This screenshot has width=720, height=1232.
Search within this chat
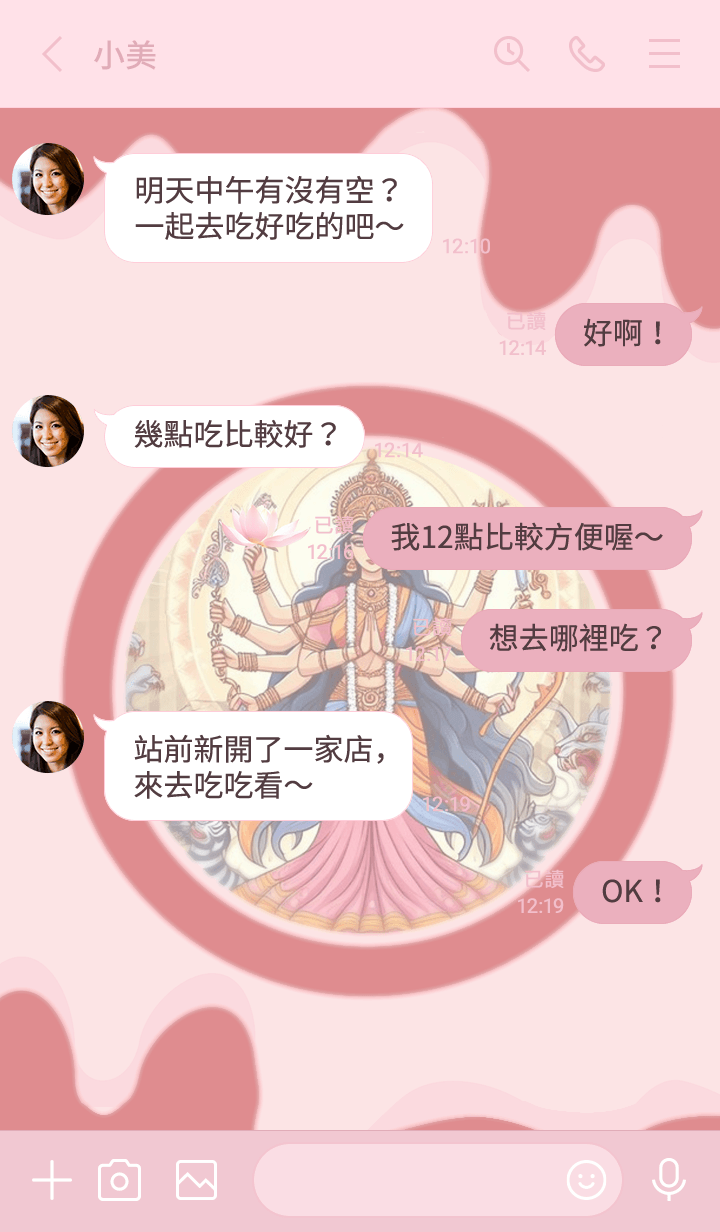(511, 54)
